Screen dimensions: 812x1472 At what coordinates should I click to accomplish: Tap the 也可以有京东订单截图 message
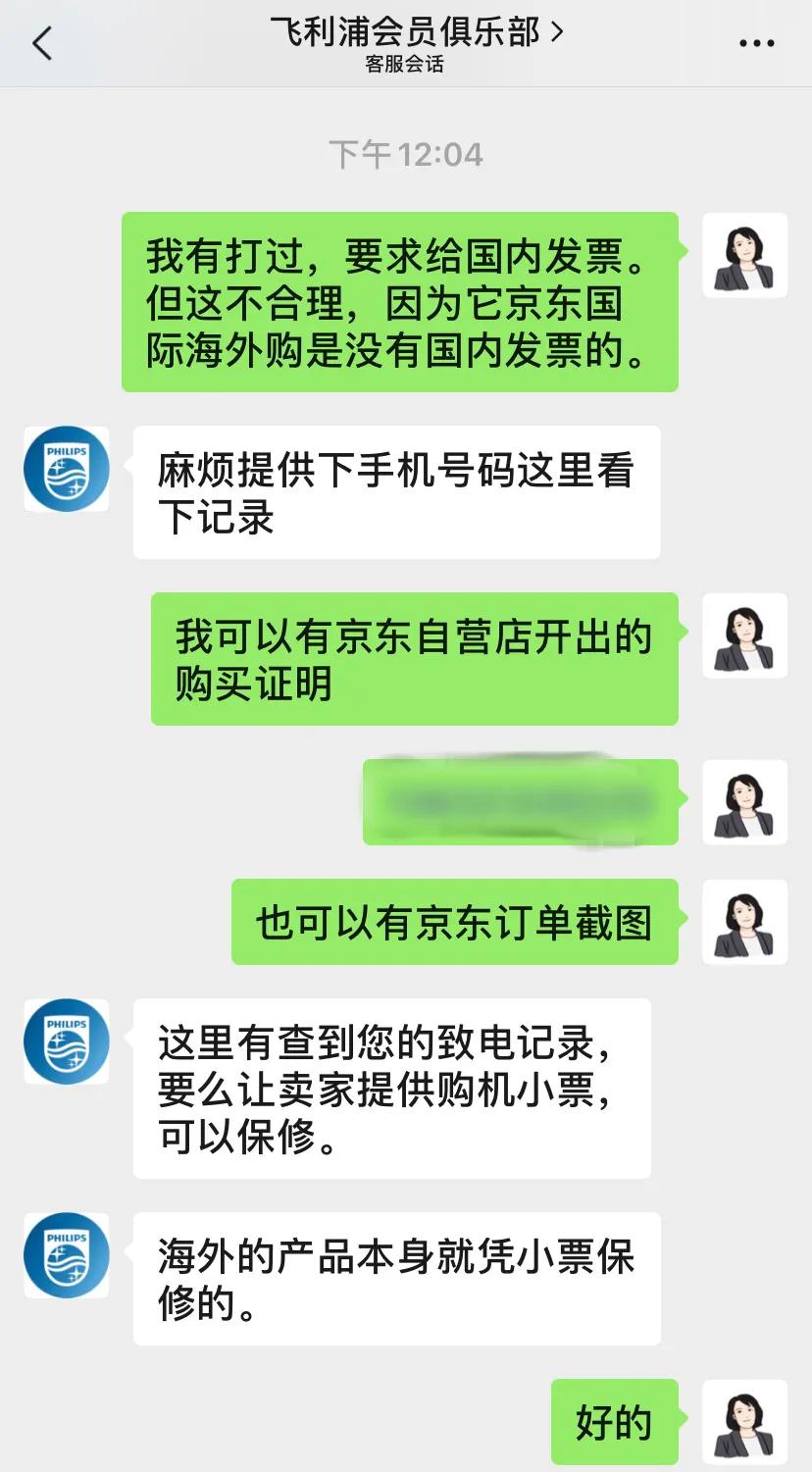point(456,920)
